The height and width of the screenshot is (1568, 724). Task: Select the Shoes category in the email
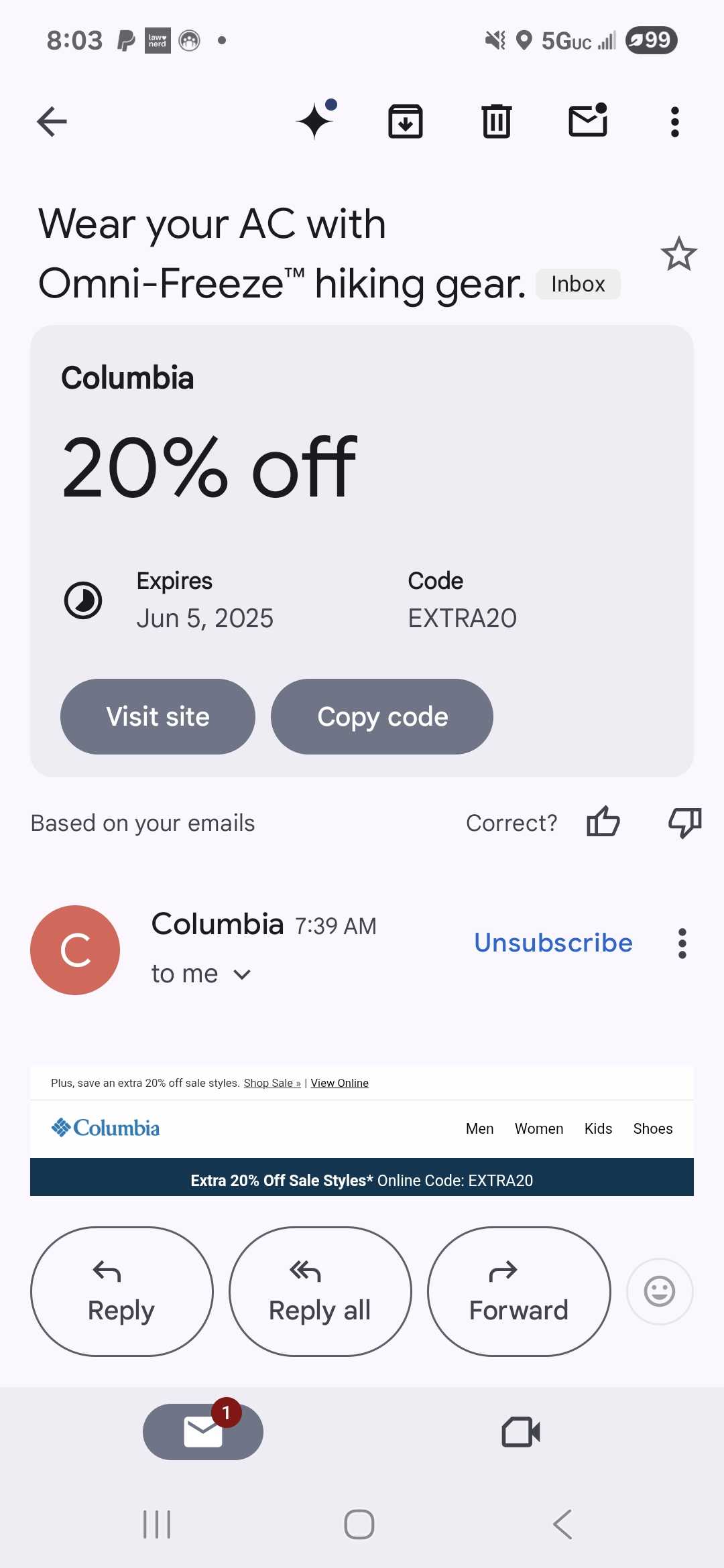(x=652, y=1128)
